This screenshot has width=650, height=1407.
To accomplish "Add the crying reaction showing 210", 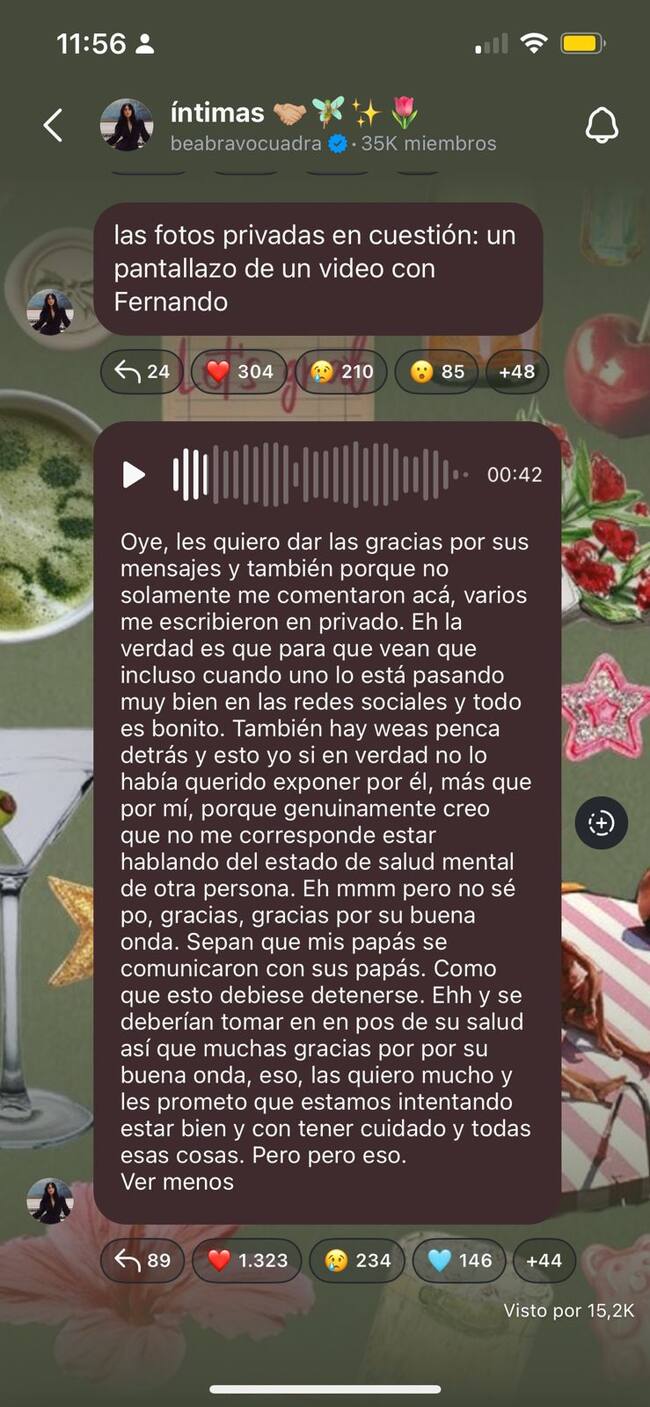I will (x=341, y=372).
